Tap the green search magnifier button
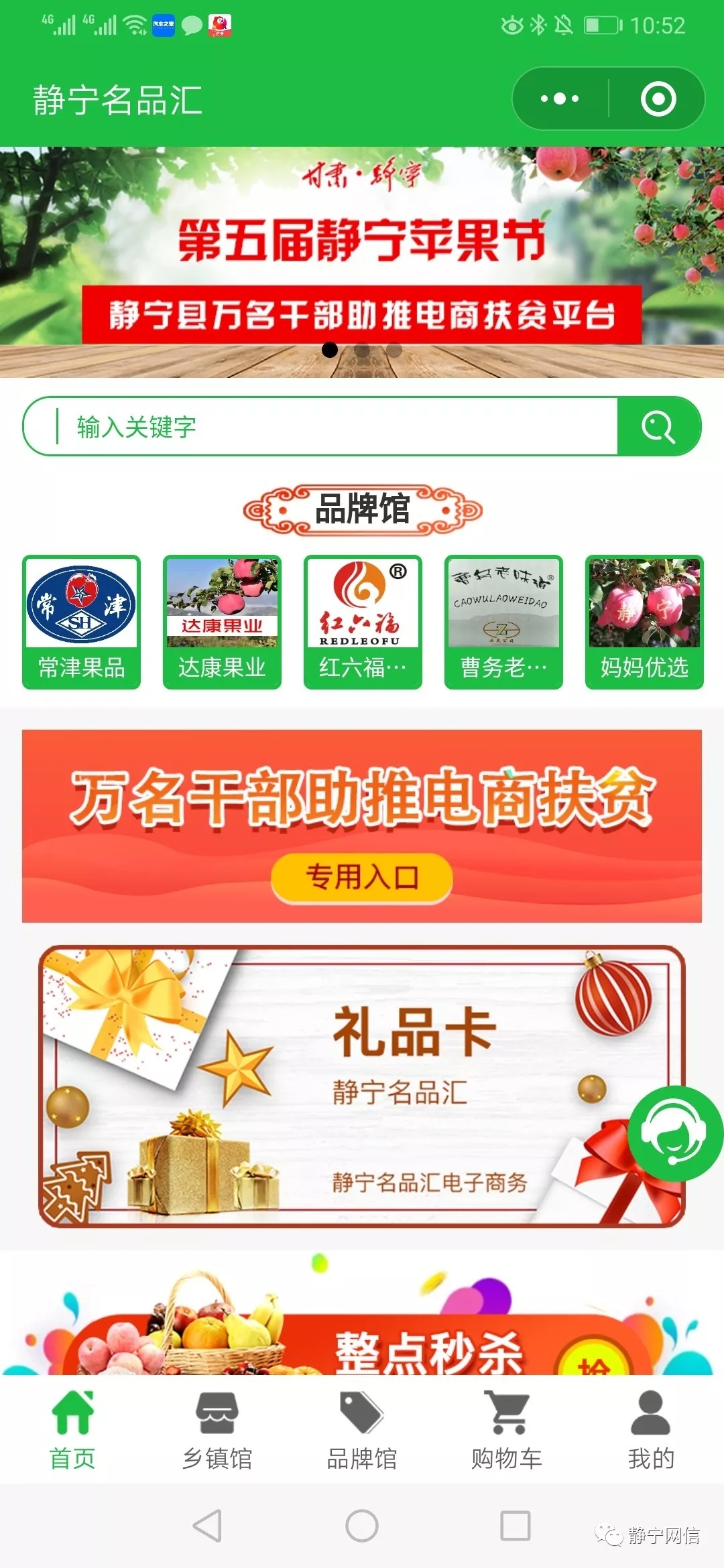The width and height of the screenshot is (724, 1568). coord(658,427)
